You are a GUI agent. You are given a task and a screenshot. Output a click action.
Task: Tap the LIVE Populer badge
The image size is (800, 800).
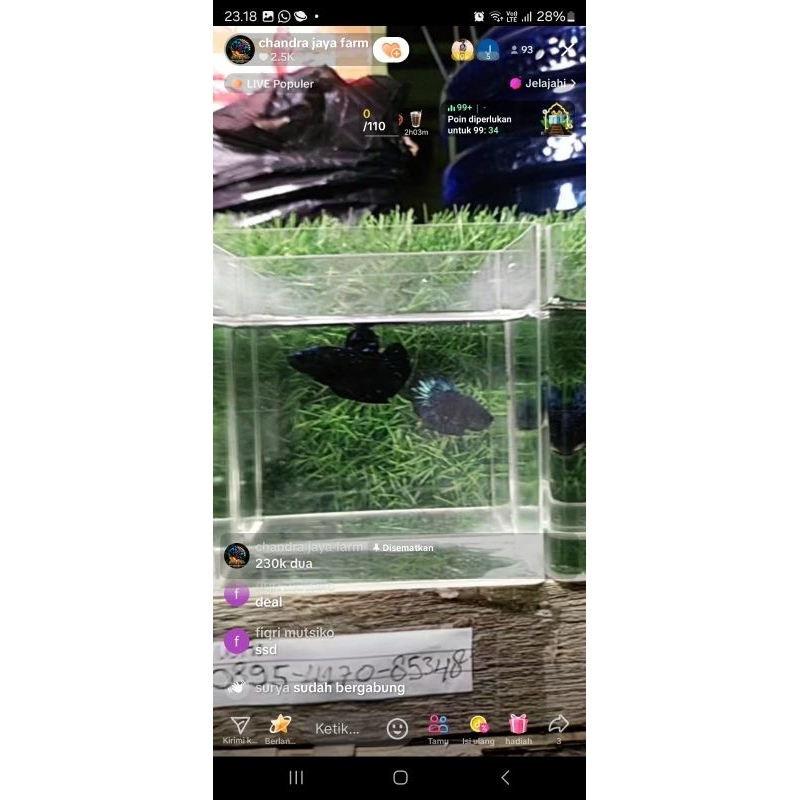pyautogui.click(x=272, y=84)
